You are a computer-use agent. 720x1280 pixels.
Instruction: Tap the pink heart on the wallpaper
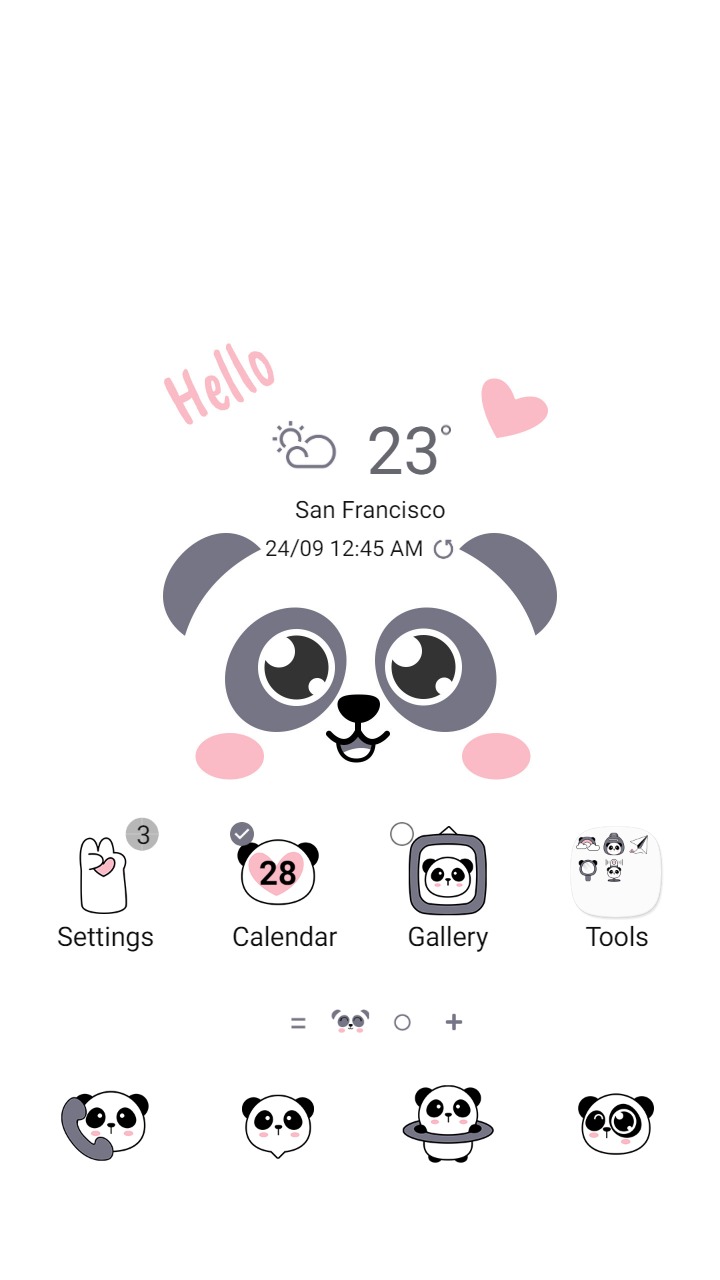(x=513, y=410)
